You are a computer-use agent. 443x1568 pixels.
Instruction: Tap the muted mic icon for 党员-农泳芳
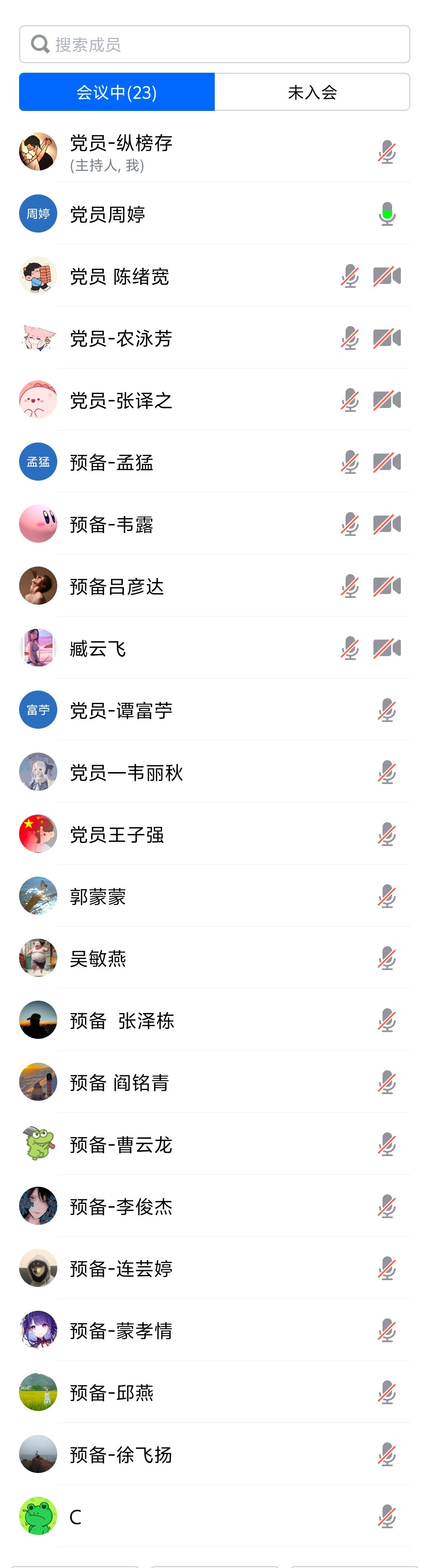(x=350, y=338)
